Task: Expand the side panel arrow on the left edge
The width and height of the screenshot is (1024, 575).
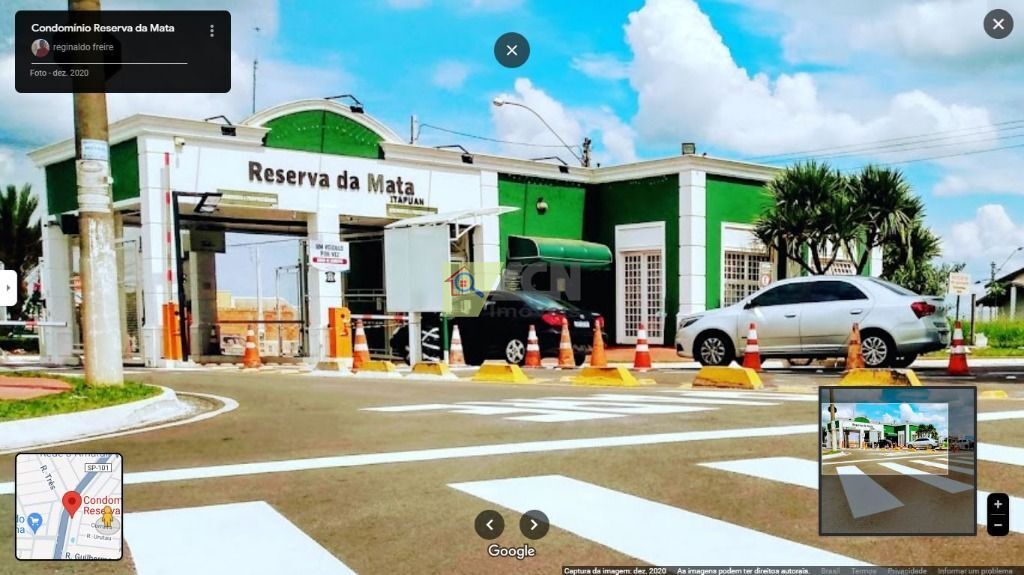Action: point(7,287)
